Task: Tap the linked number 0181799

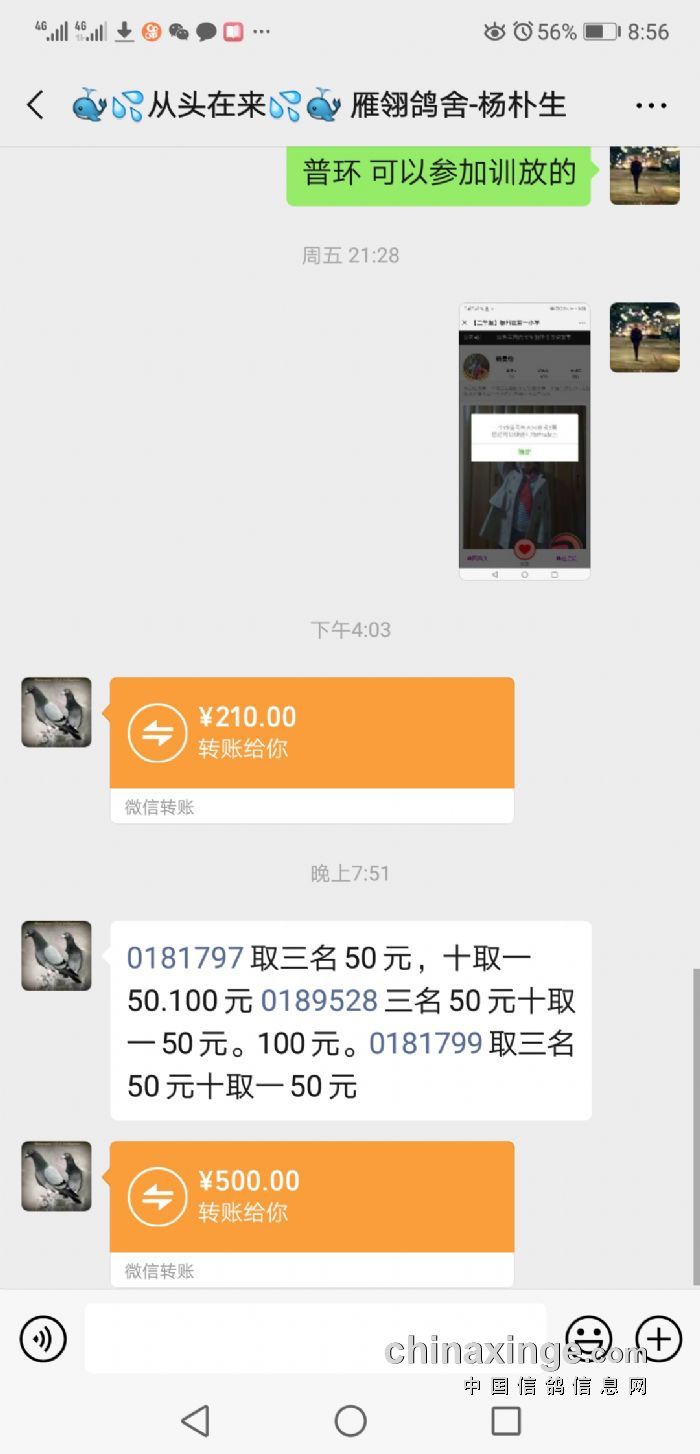Action: (427, 1045)
